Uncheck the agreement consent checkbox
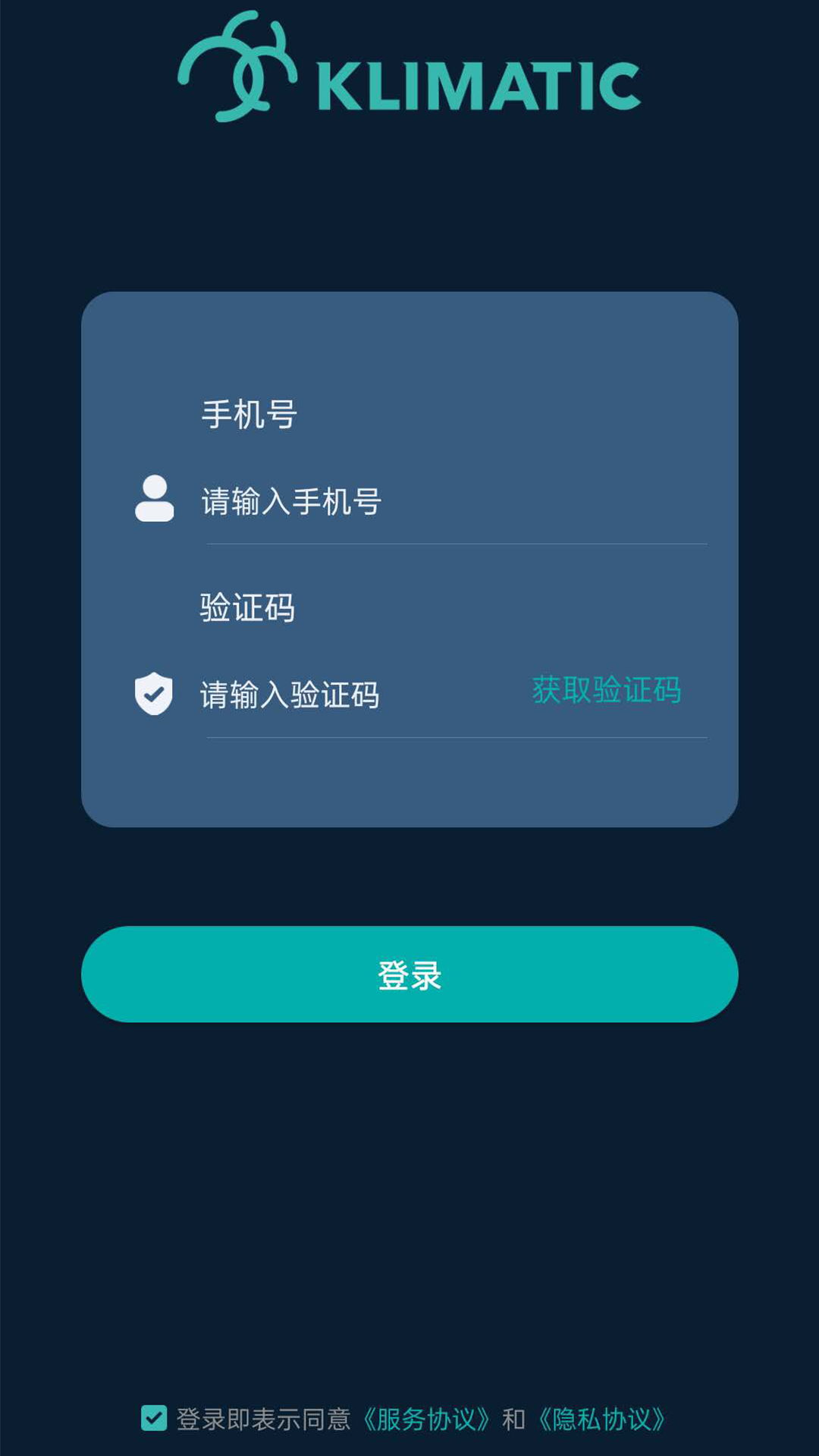This screenshot has height=1456, width=819. pos(154,1418)
